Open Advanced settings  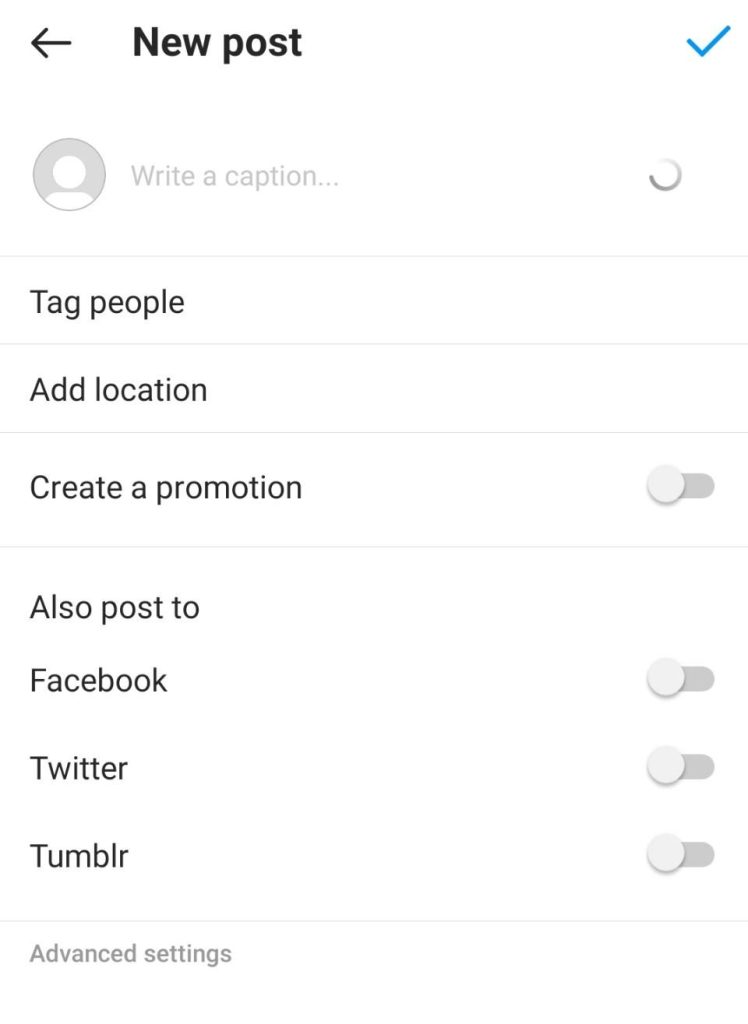(x=131, y=954)
